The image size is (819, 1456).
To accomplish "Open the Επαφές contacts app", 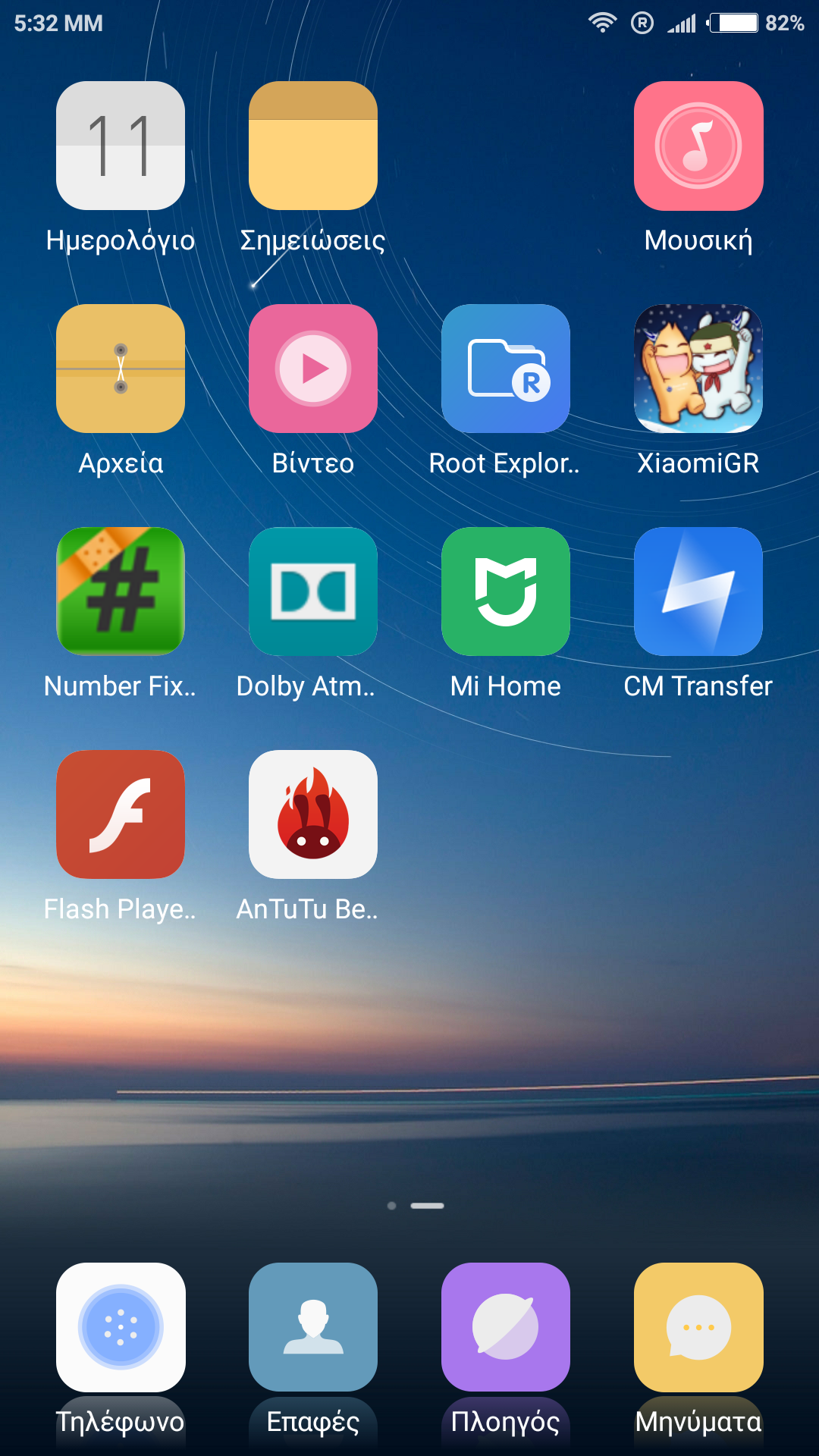I will click(313, 1327).
